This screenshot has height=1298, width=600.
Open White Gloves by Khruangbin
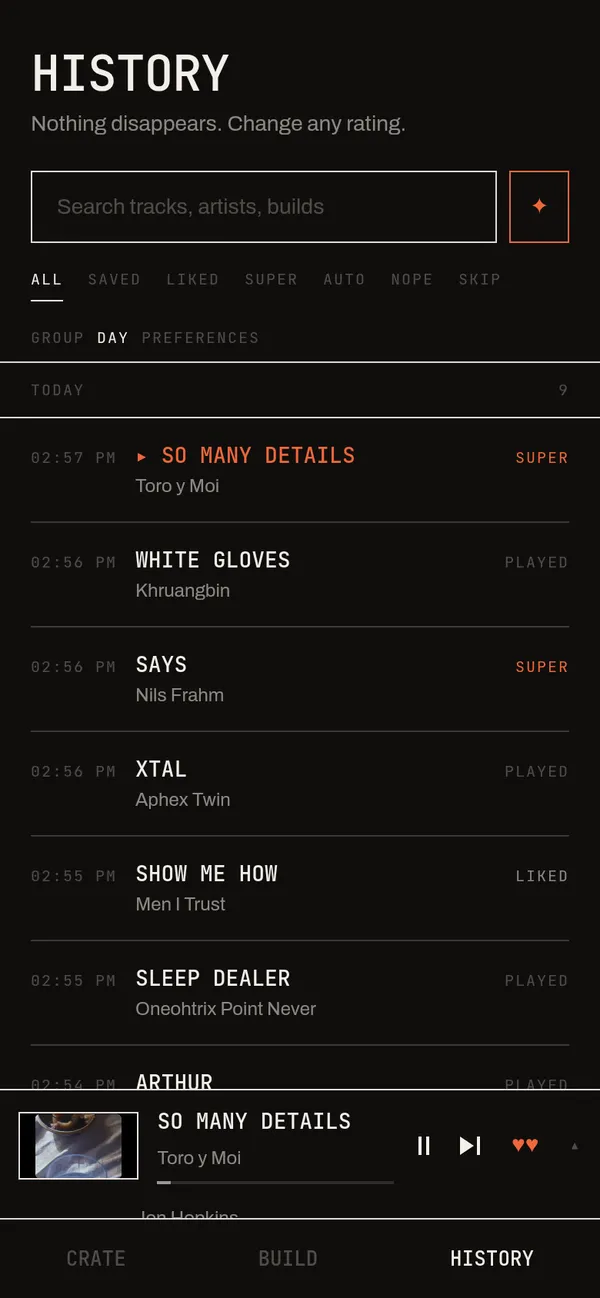(x=300, y=575)
